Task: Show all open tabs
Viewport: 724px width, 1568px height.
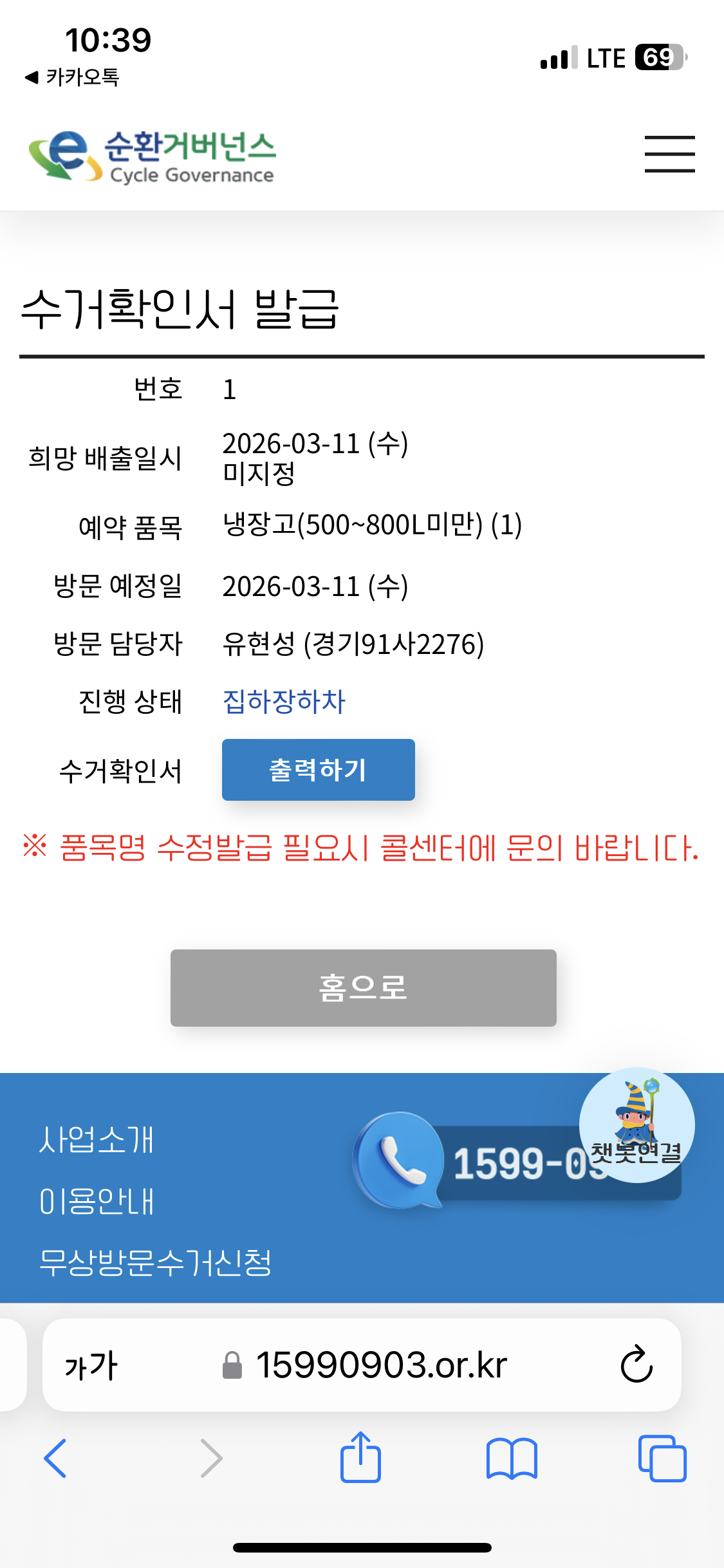Action: [x=662, y=1458]
